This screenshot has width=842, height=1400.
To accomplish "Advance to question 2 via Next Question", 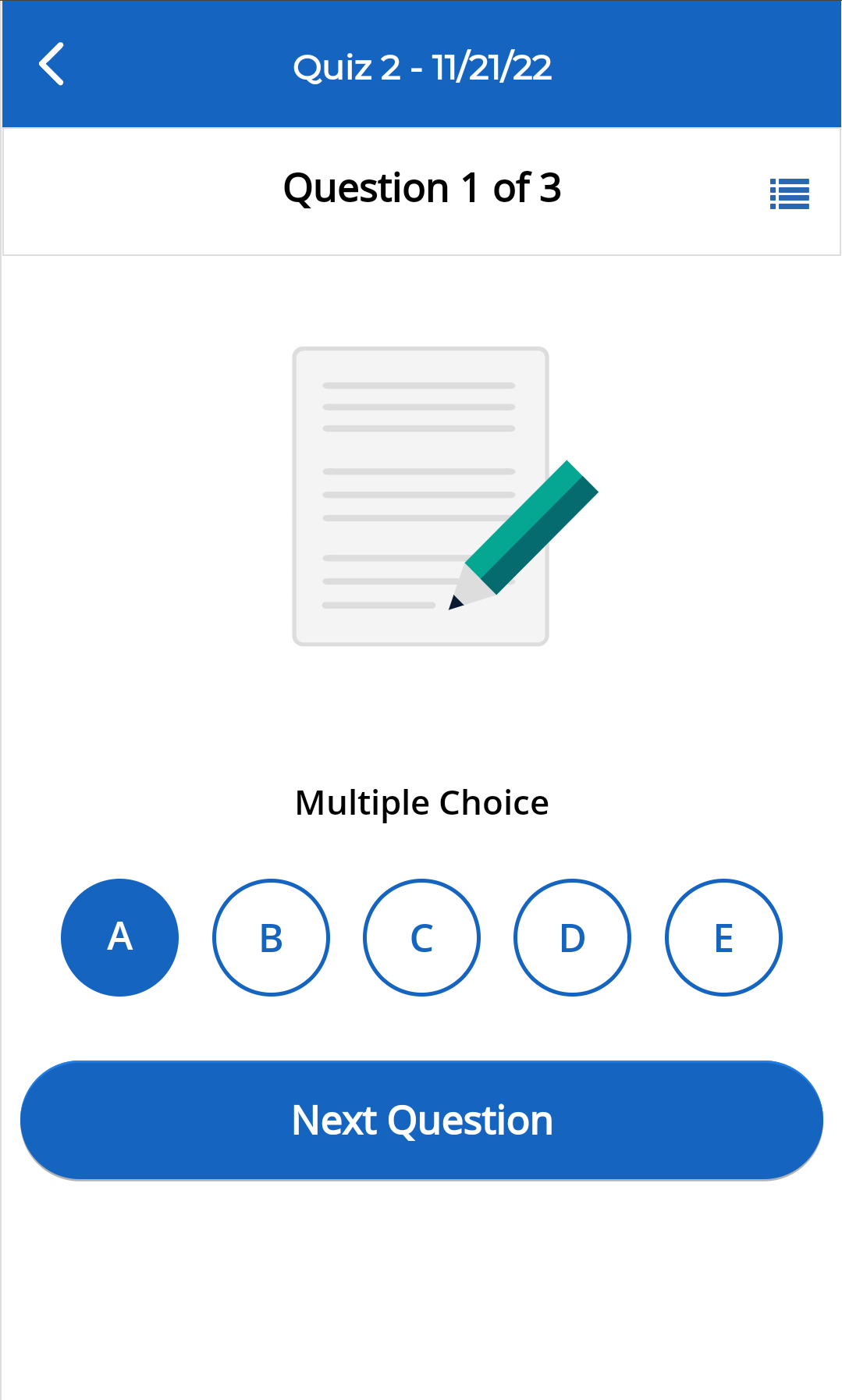I will click(x=421, y=1119).
